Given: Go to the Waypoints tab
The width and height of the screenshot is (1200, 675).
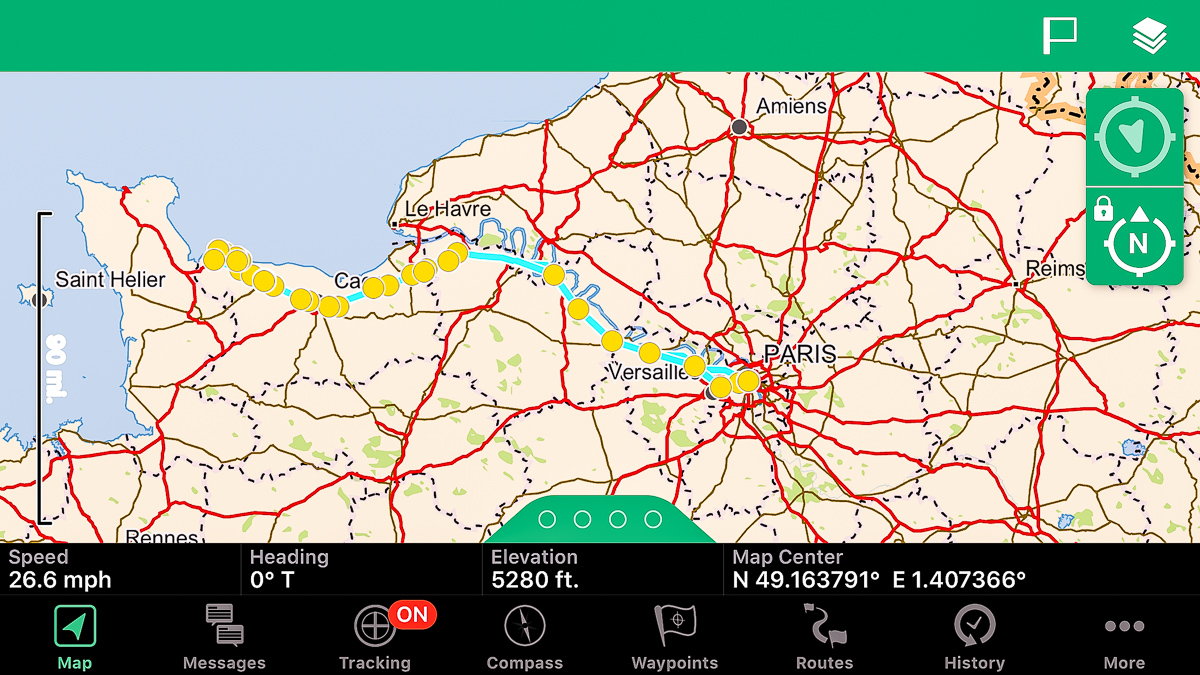Looking at the screenshot, I should 675,637.
